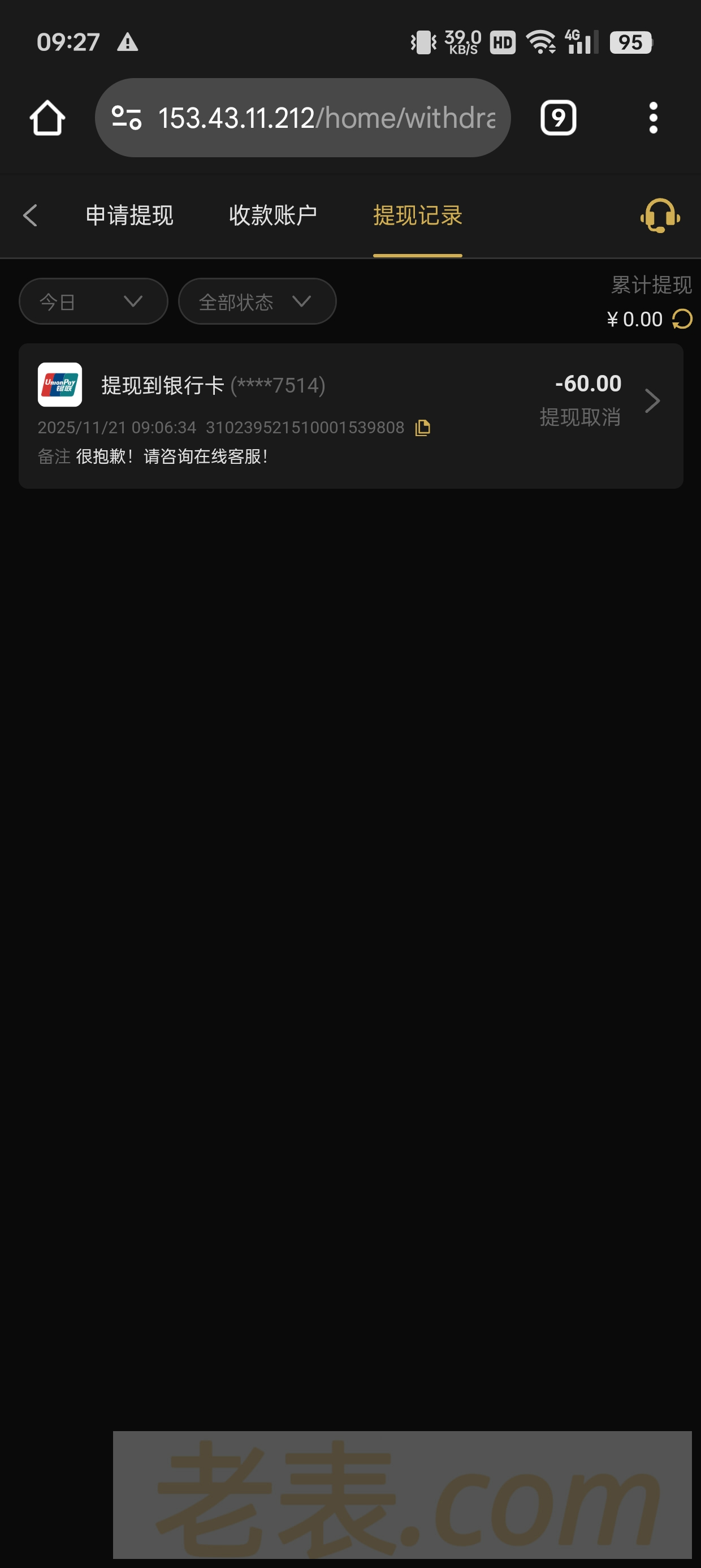The width and height of the screenshot is (701, 1568).
Task: Select the 提现记录 tab
Action: point(417,216)
